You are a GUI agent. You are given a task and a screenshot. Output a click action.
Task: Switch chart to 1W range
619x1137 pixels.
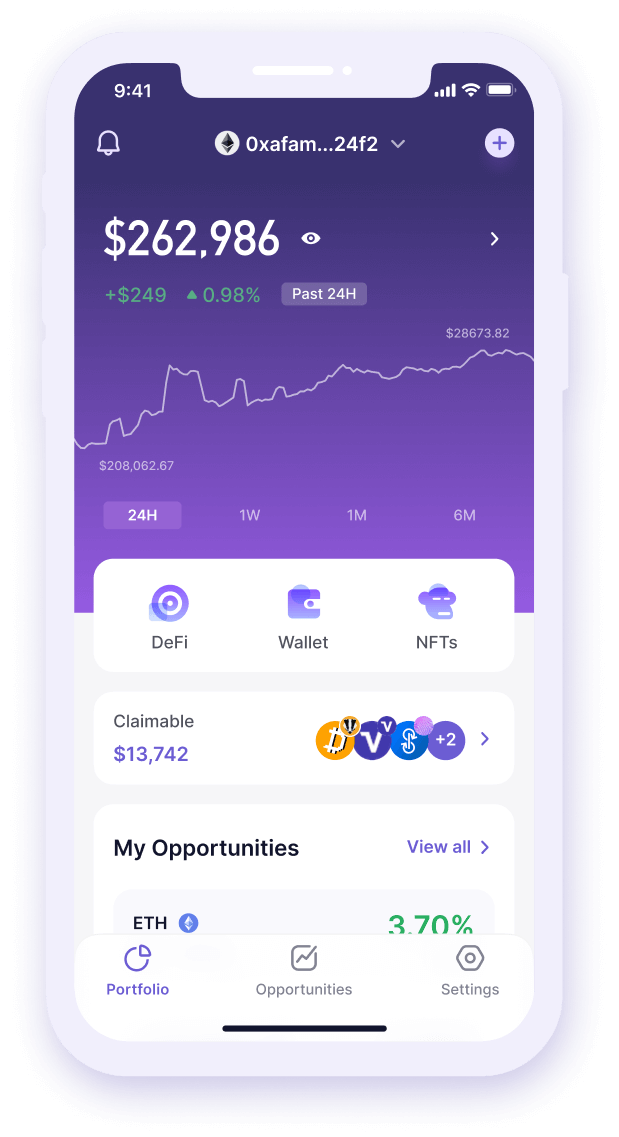point(249,515)
